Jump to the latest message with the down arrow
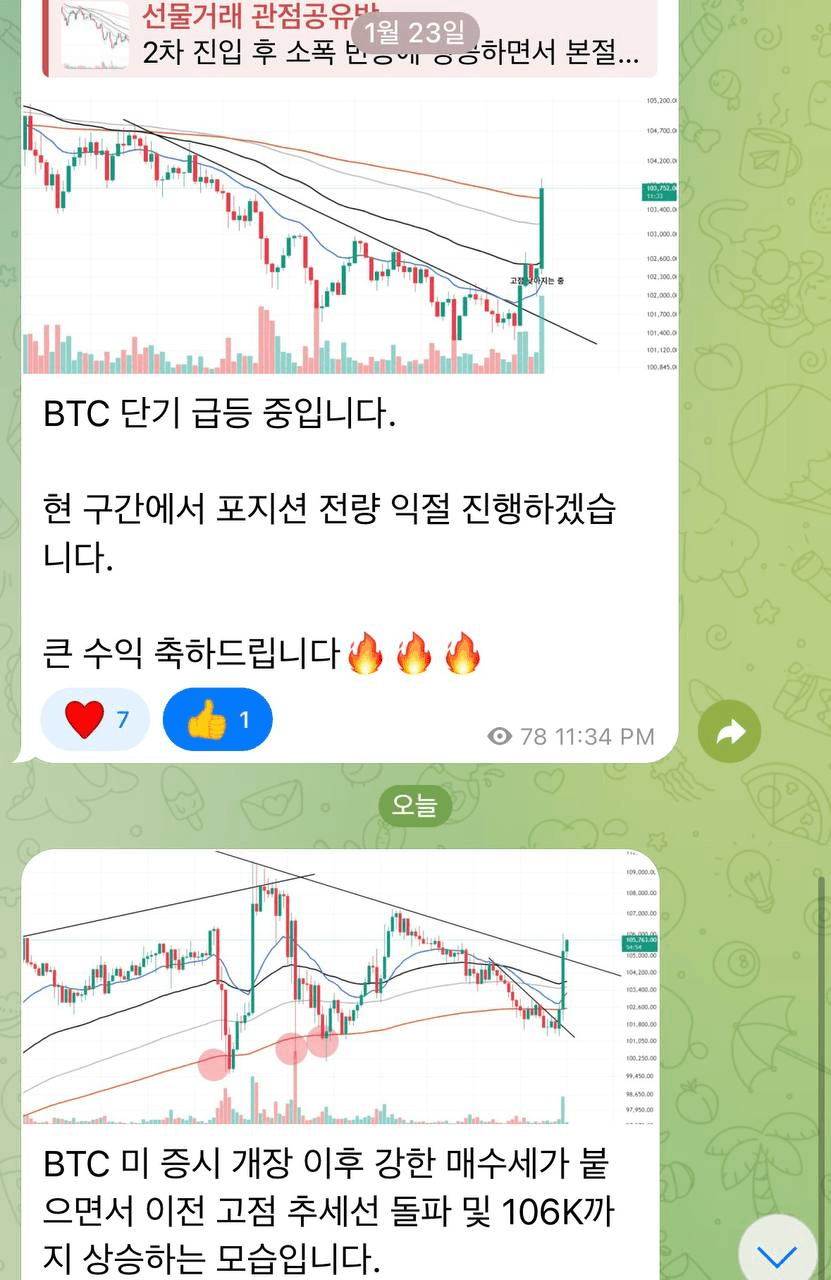This screenshot has height=1280, width=831. pos(777,1254)
